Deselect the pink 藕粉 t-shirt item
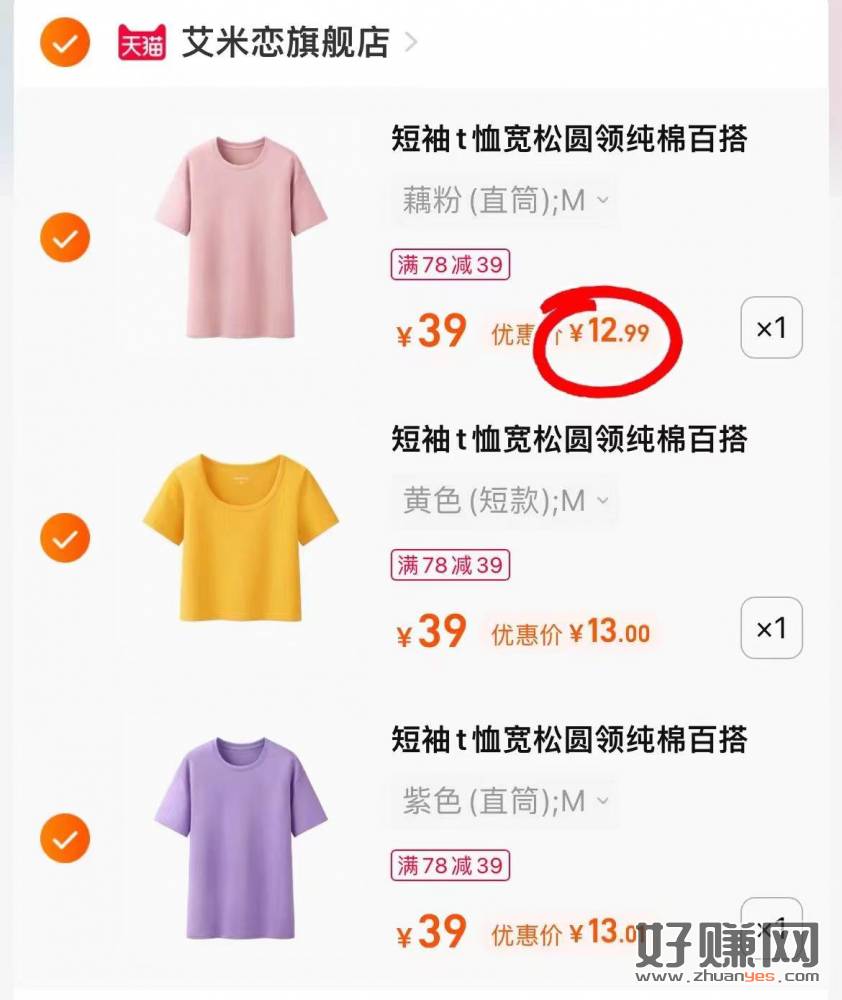Viewport: 842px width, 1000px height. pos(64,238)
